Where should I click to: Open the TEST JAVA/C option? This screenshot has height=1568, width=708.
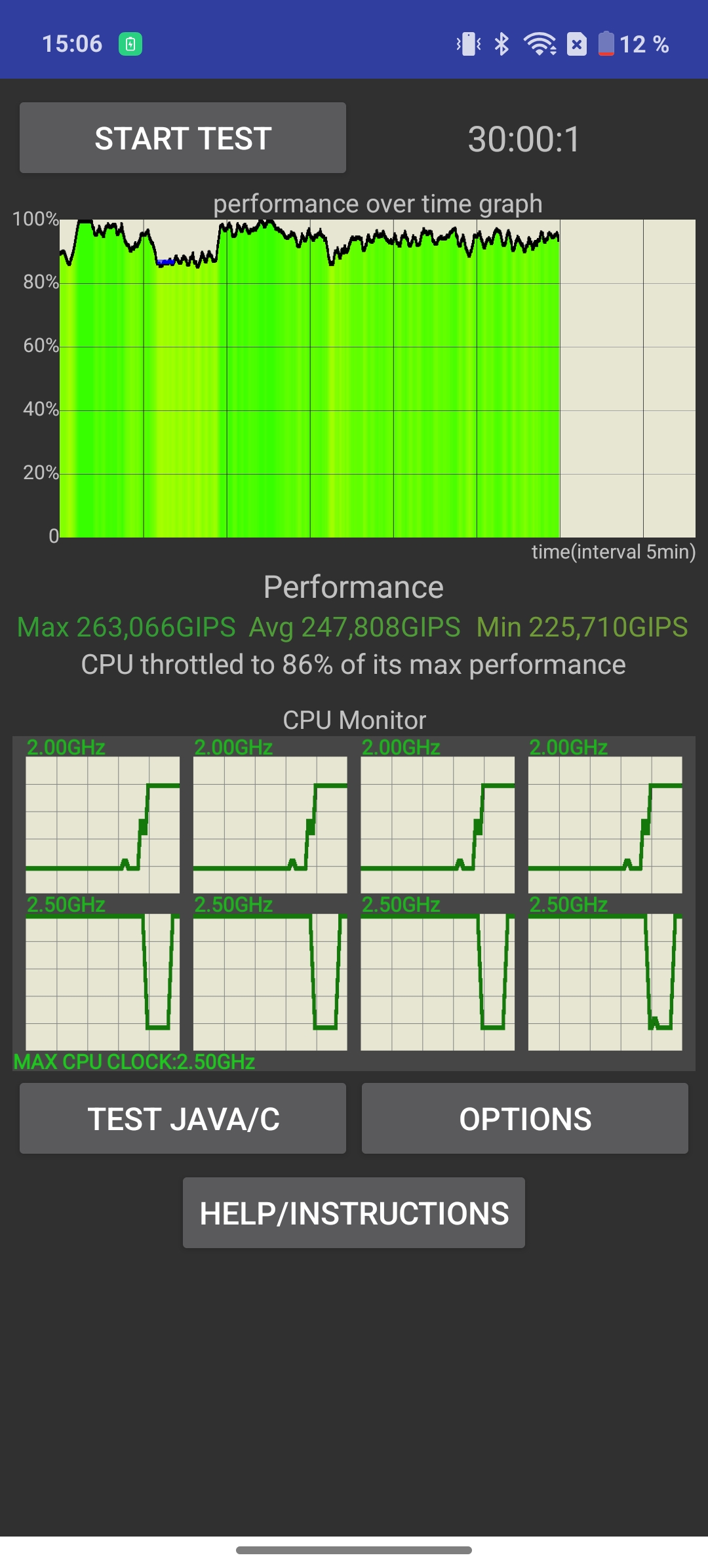click(183, 1118)
